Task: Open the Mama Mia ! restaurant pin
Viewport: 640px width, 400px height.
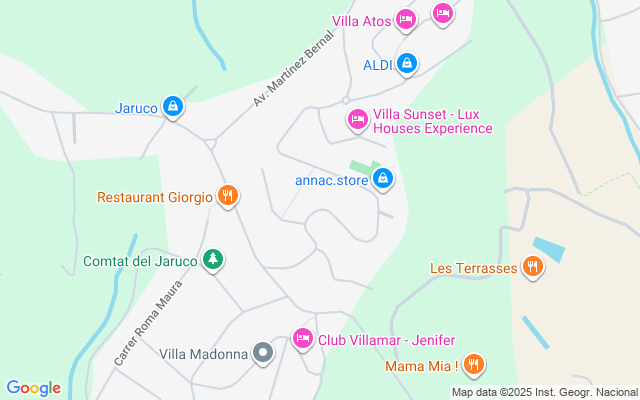Action: [474, 365]
